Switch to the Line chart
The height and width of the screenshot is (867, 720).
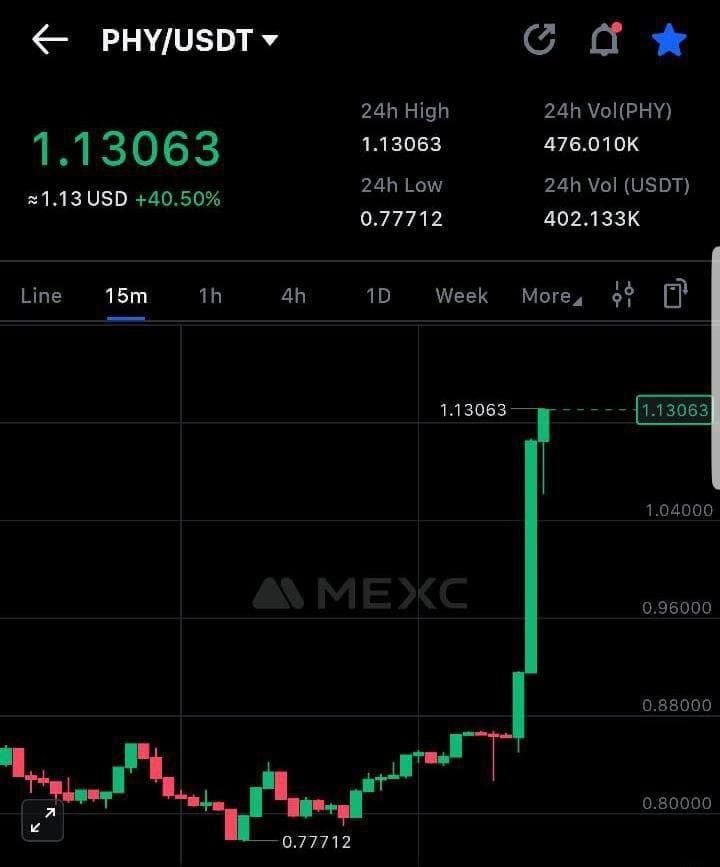41,296
